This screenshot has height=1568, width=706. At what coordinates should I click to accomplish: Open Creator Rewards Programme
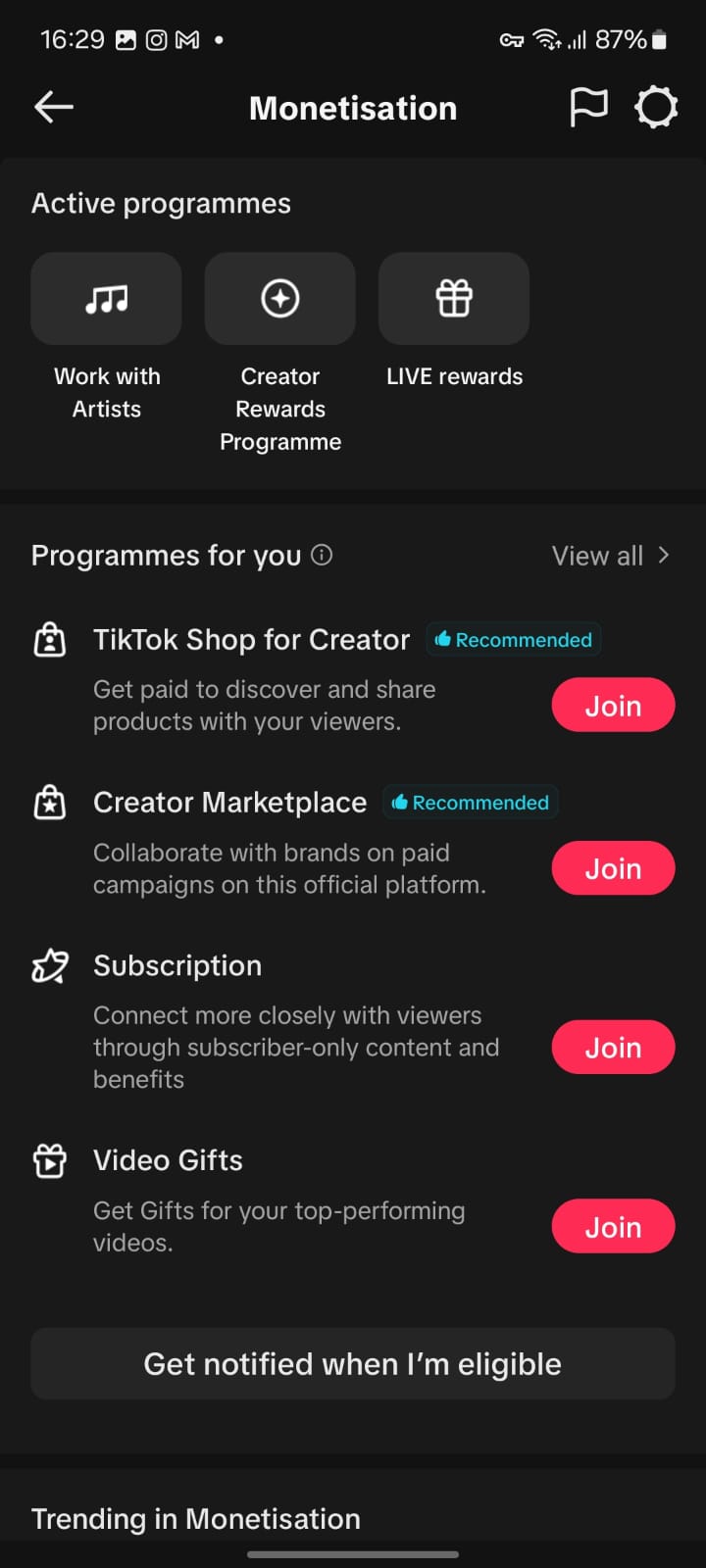280,299
